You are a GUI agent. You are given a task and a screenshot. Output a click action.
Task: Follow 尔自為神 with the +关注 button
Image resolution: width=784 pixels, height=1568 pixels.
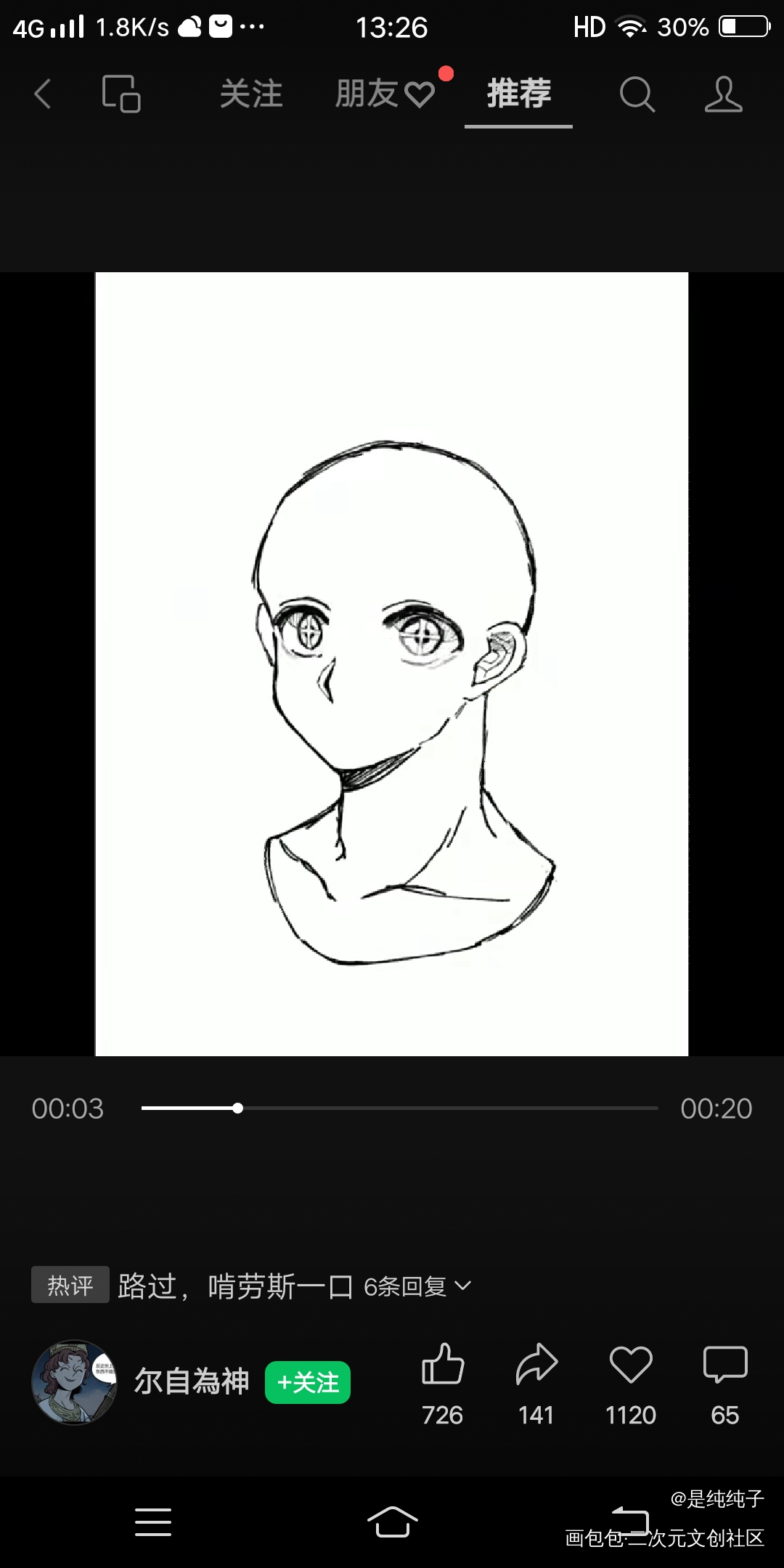[x=308, y=1382]
